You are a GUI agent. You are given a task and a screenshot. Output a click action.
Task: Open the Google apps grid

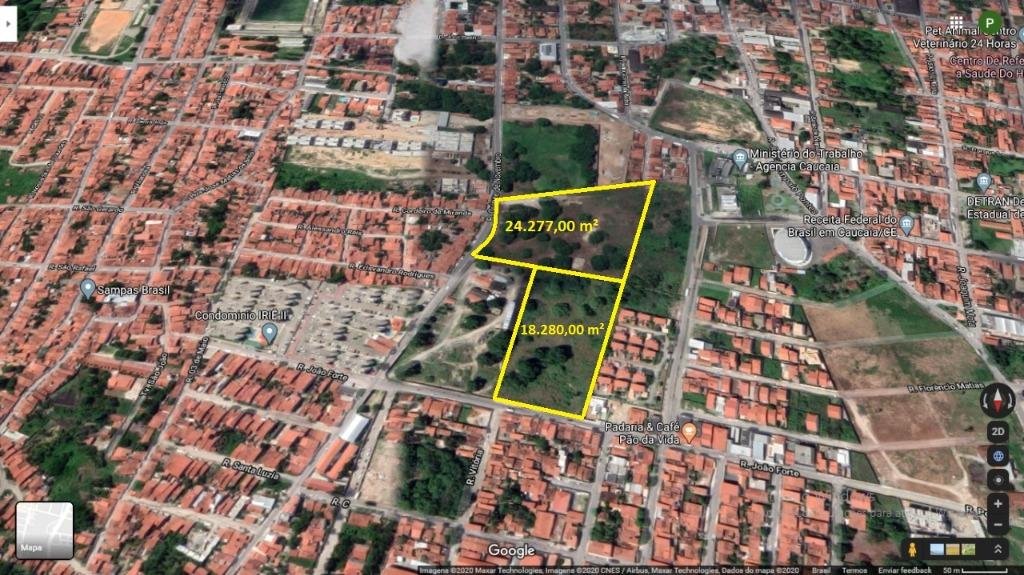[x=956, y=22]
